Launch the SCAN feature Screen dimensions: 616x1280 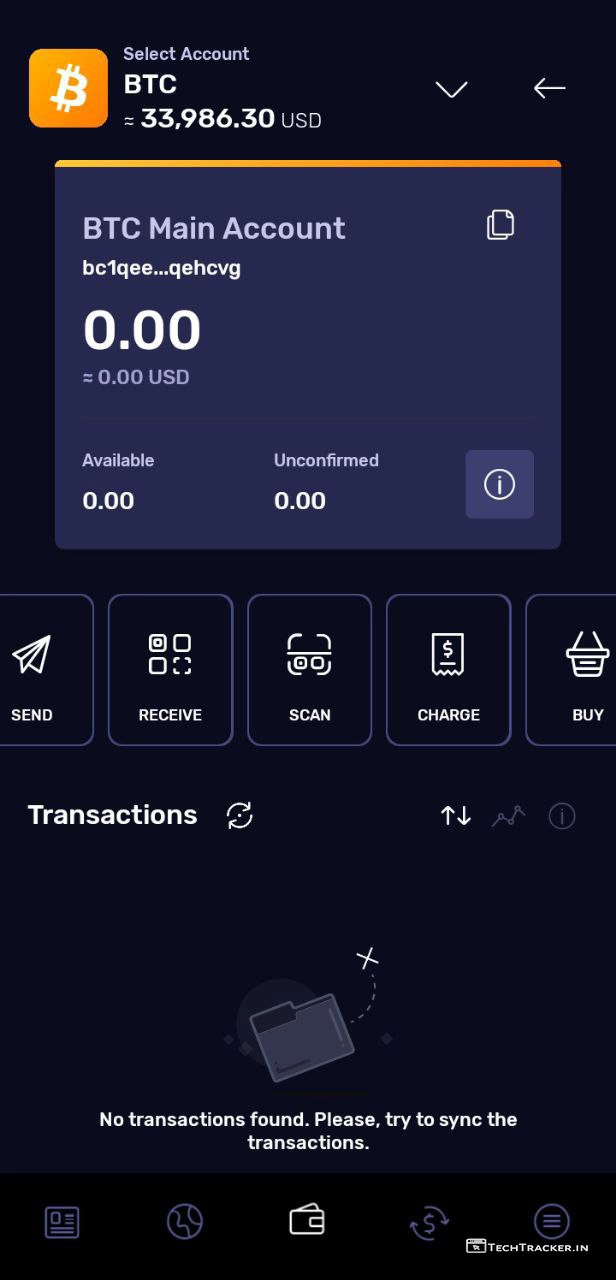309,670
